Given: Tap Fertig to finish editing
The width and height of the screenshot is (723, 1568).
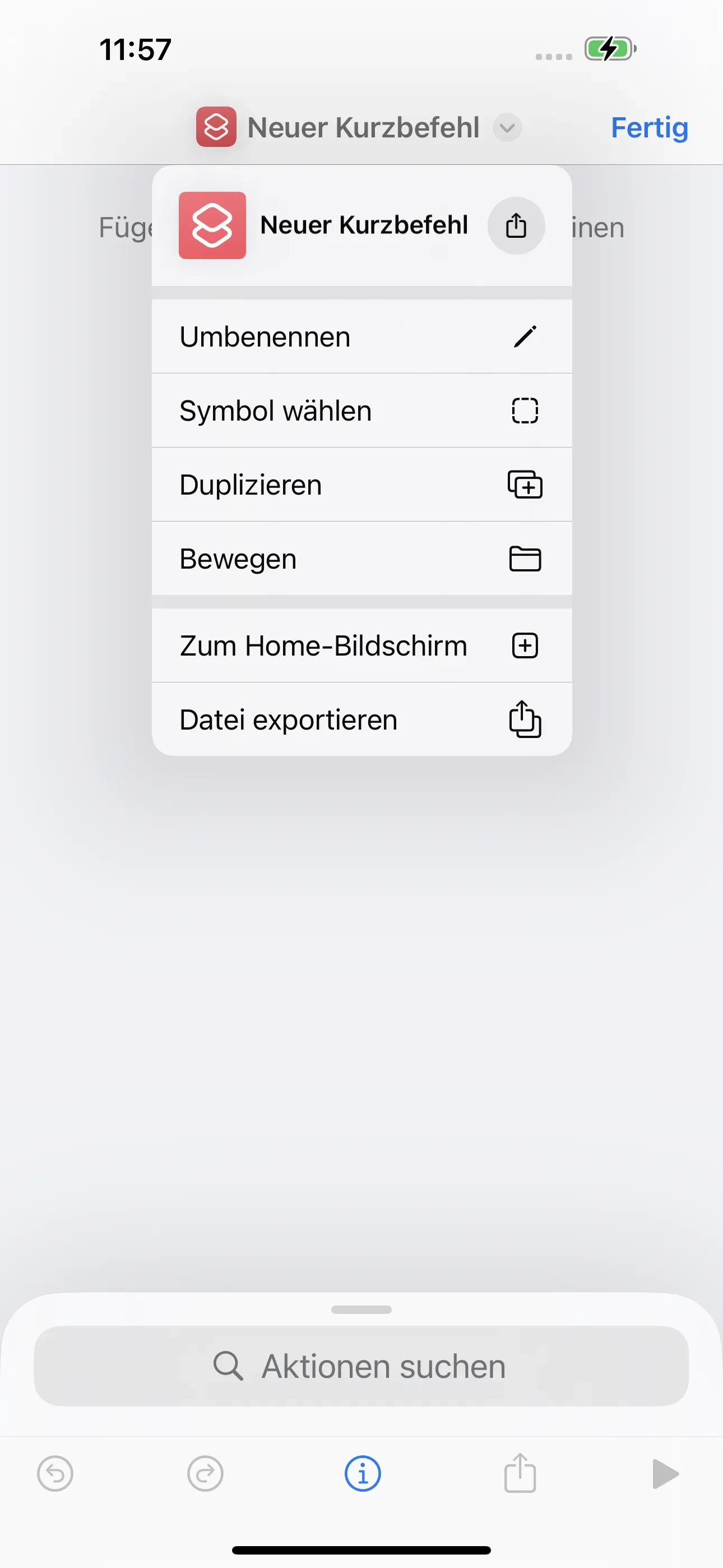Looking at the screenshot, I should pyautogui.click(x=649, y=128).
